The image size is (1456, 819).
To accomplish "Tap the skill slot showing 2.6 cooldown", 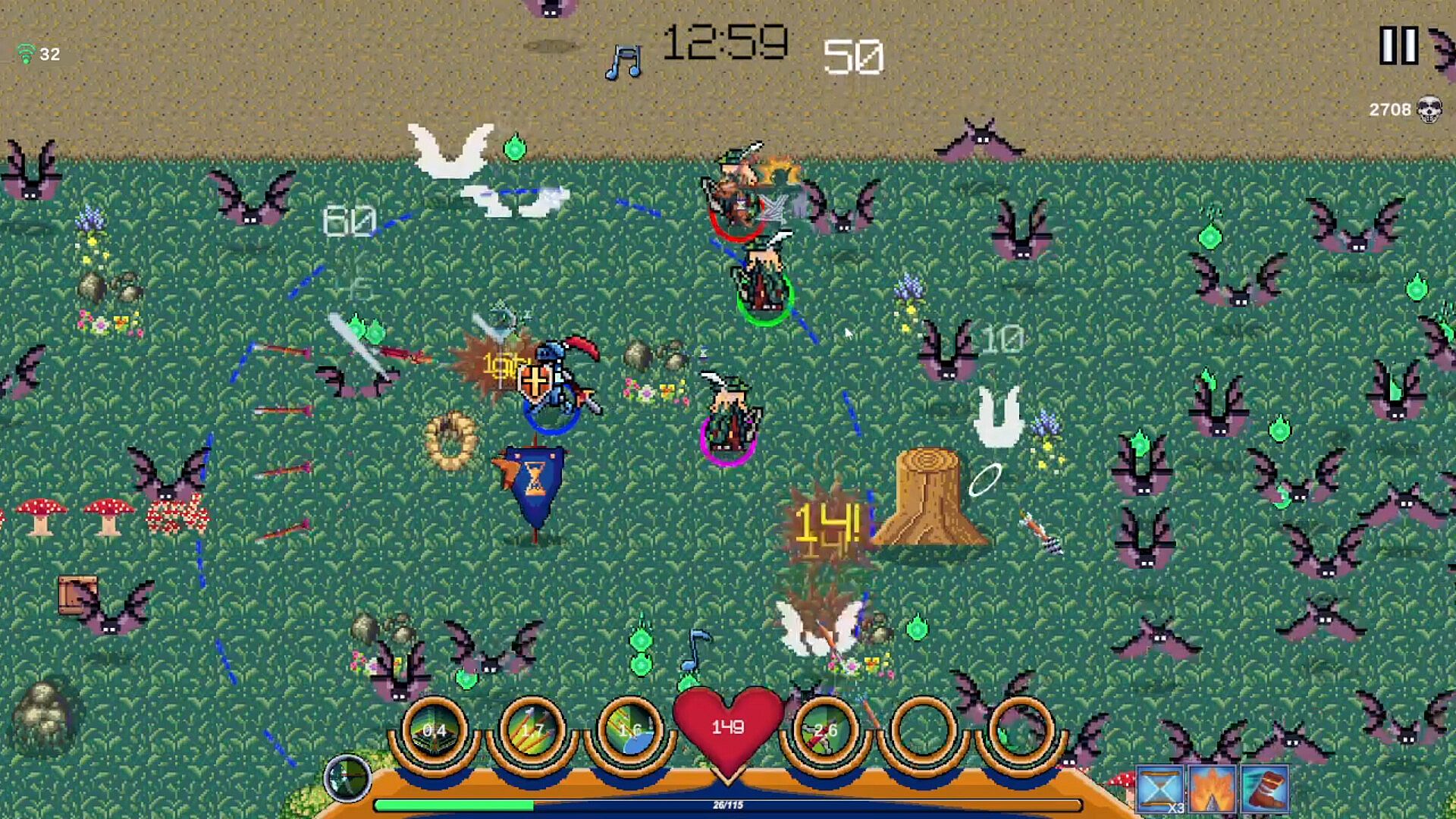I will click(825, 730).
